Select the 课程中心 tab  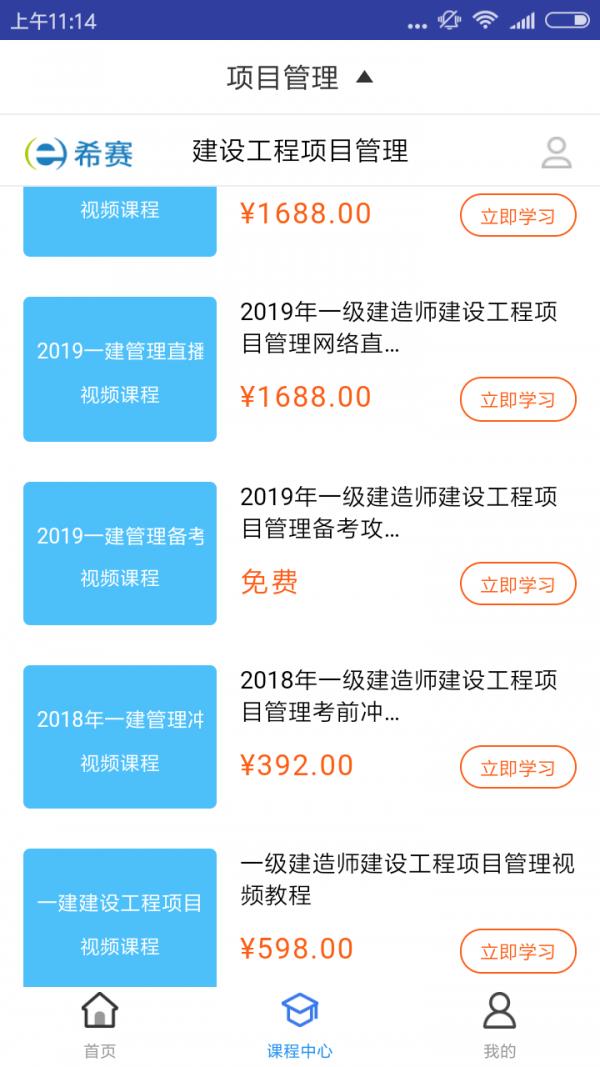click(x=300, y=1026)
